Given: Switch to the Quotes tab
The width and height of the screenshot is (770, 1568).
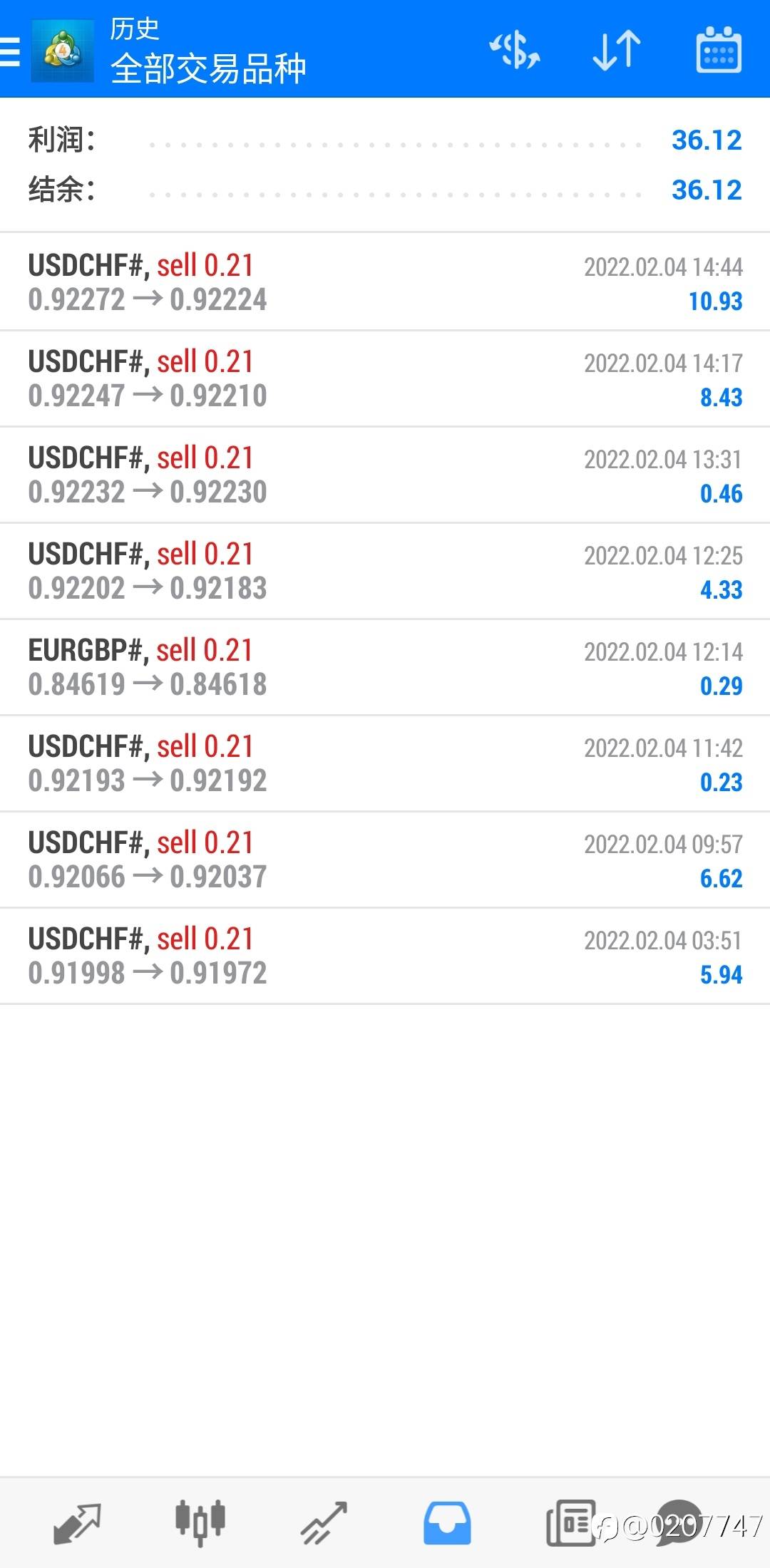Looking at the screenshot, I should (77, 1522).
